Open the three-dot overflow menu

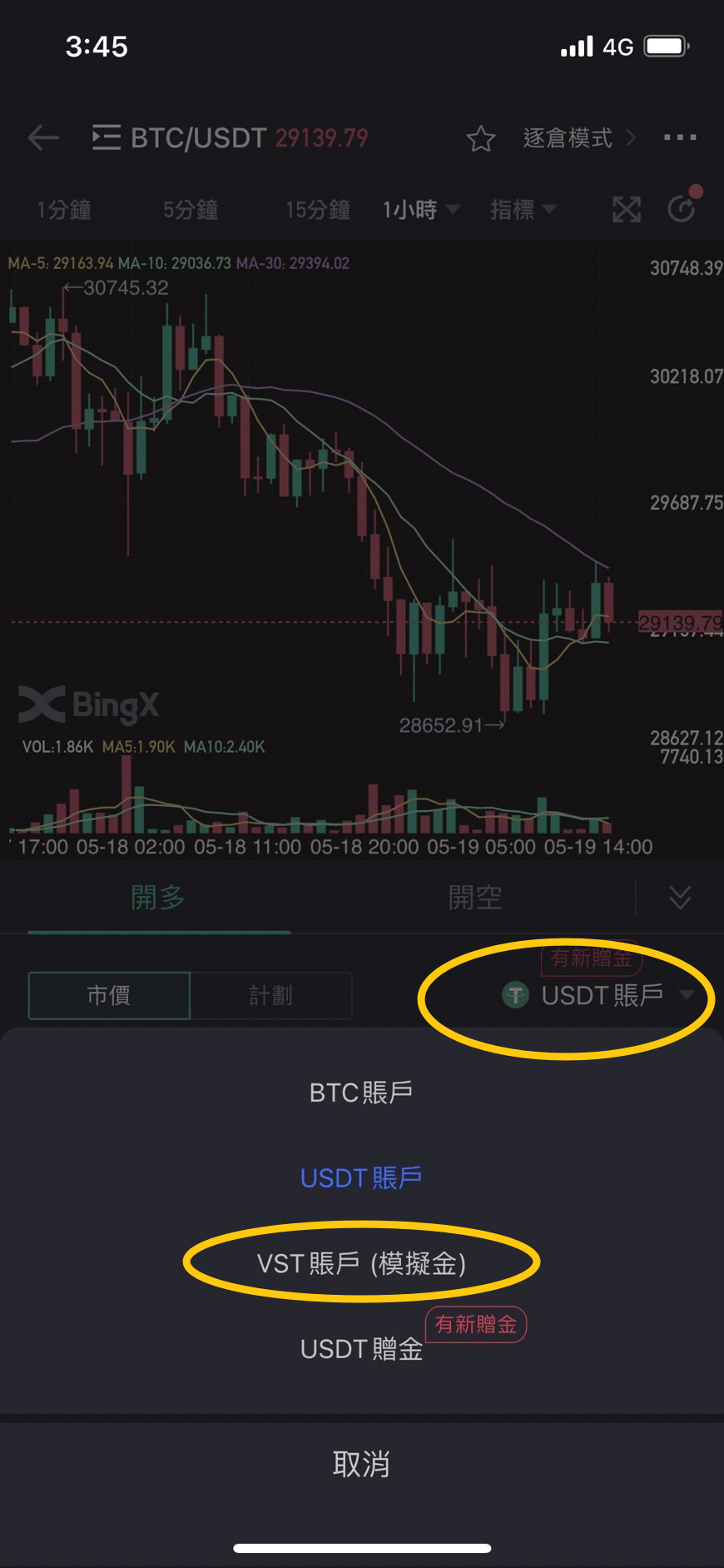coord(680,137)
